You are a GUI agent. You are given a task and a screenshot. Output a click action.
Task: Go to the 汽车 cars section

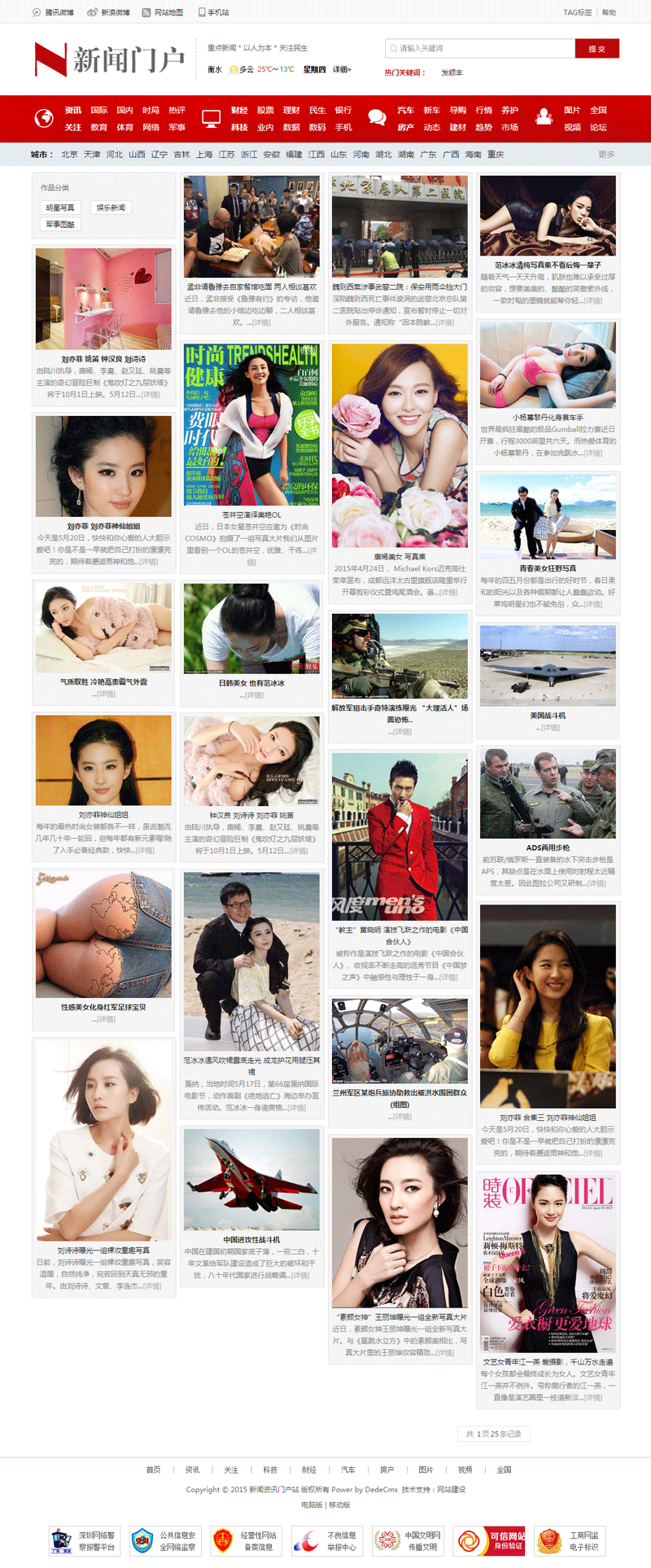(405, 110)
